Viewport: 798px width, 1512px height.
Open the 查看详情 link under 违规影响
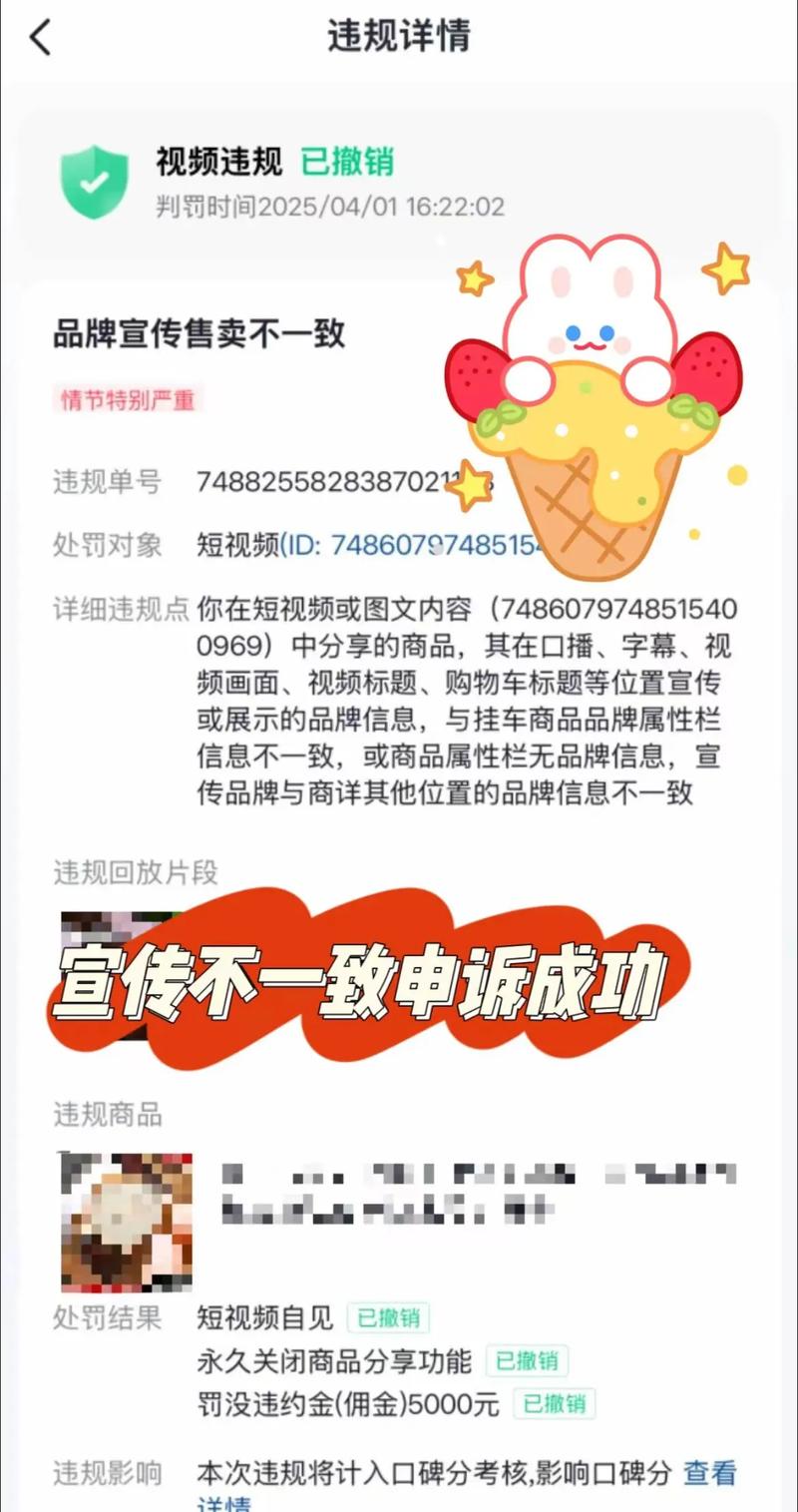[709, 1473]
